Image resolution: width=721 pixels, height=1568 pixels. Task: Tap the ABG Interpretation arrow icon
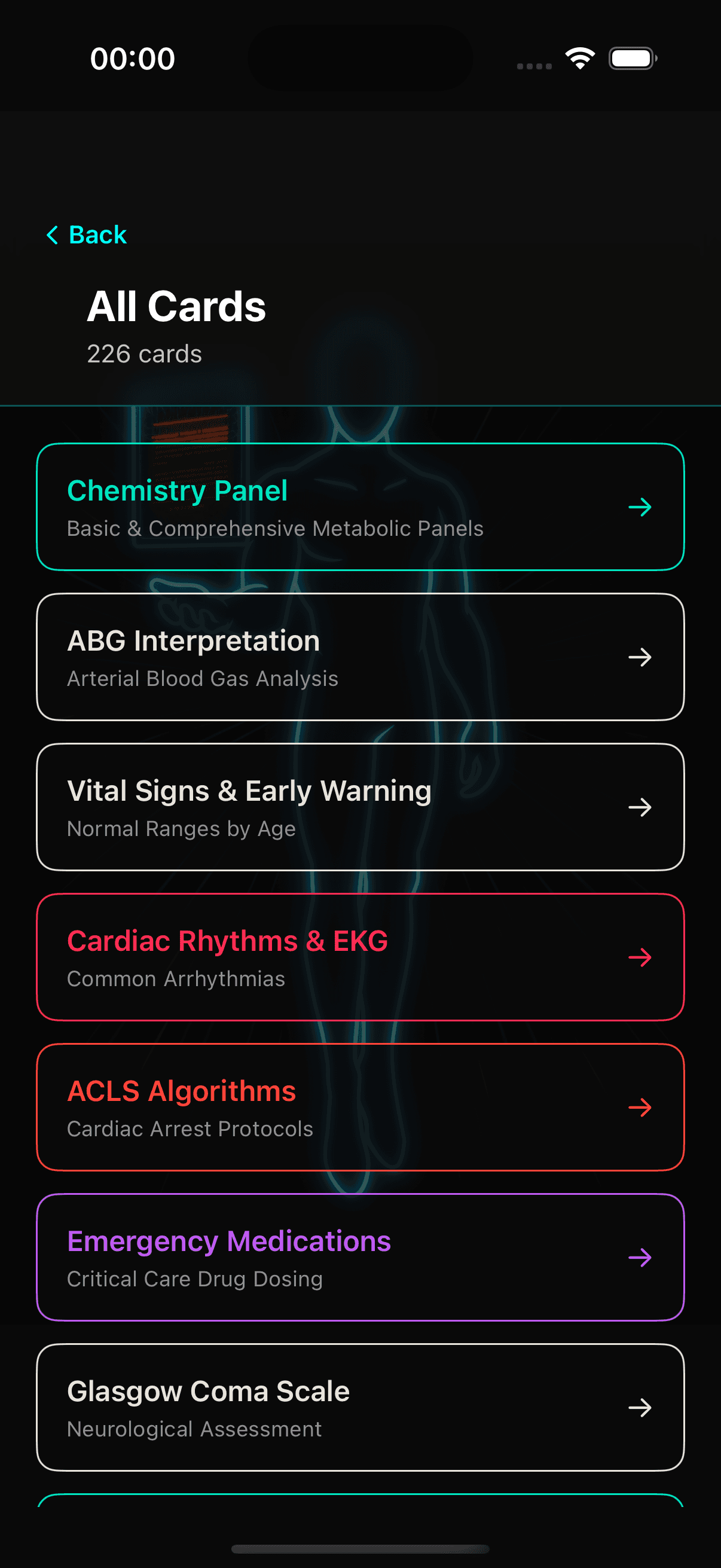pos(641,657)
